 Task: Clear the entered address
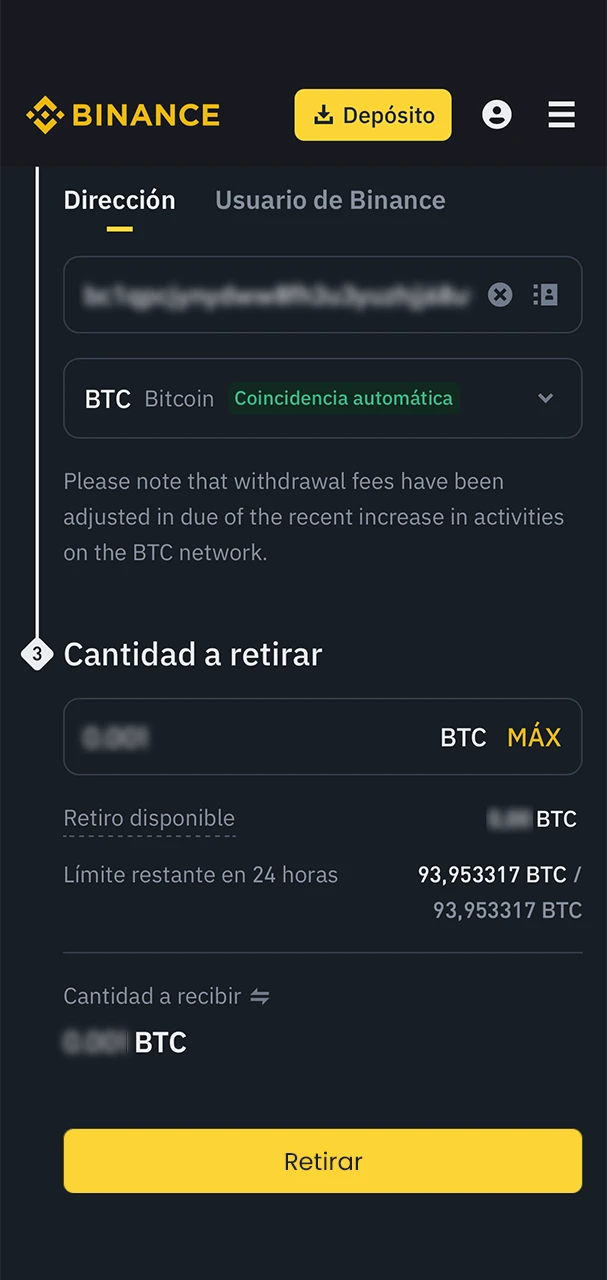[x=500, y=295]
